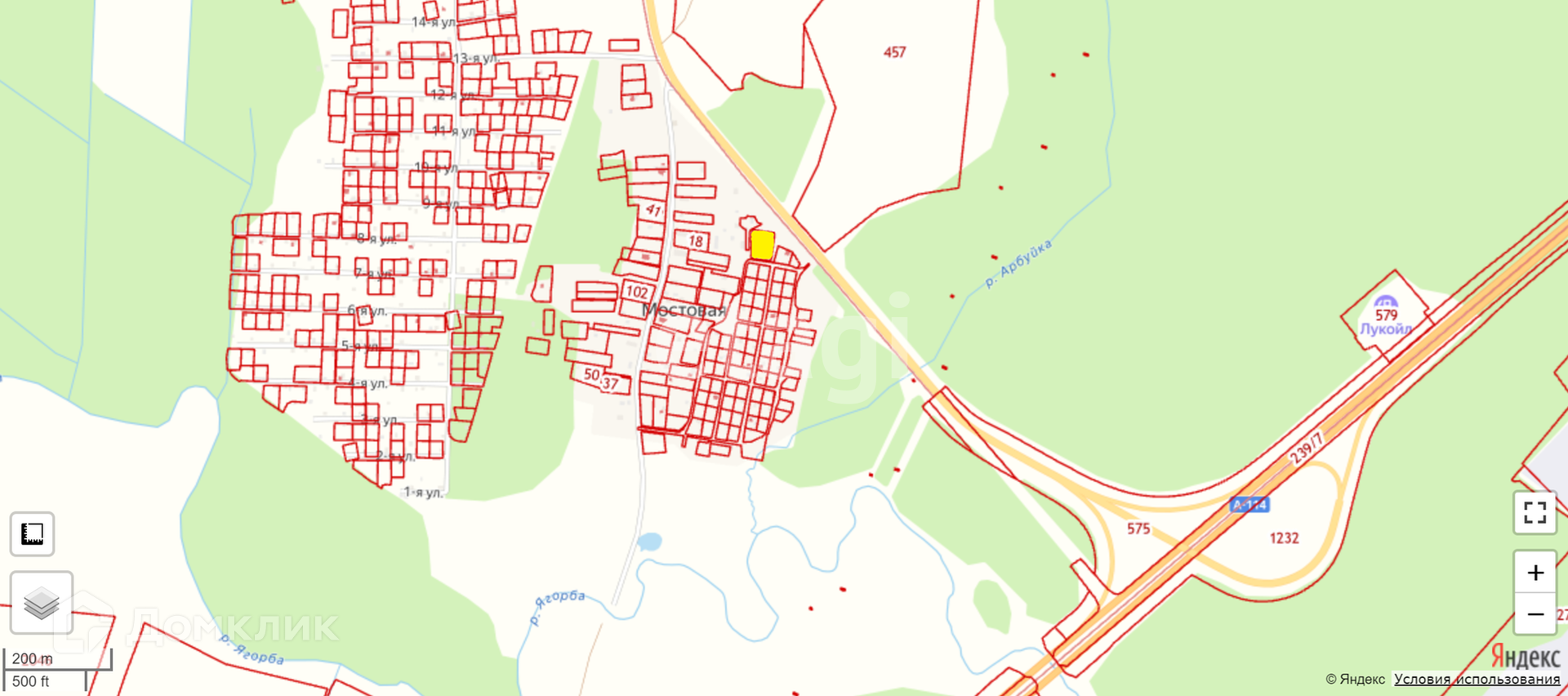Zoom in with the plus button

tap(1535, 573)
